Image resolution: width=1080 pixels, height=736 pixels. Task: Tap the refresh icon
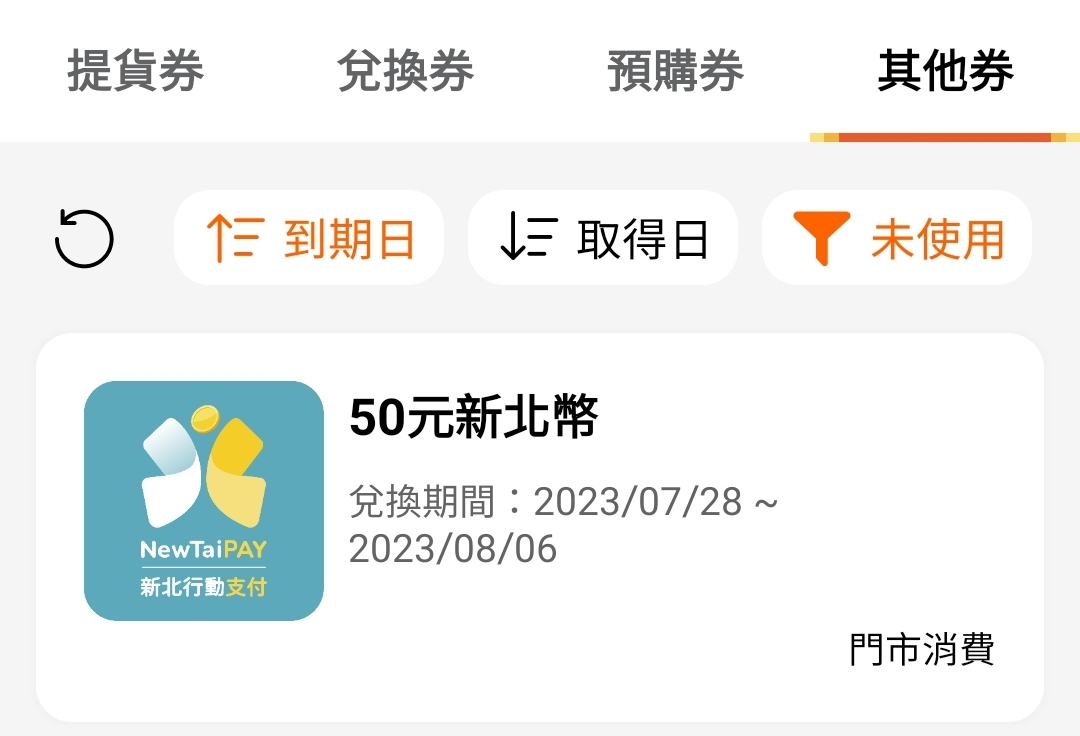pyautogui.click(x=85, y=239)
